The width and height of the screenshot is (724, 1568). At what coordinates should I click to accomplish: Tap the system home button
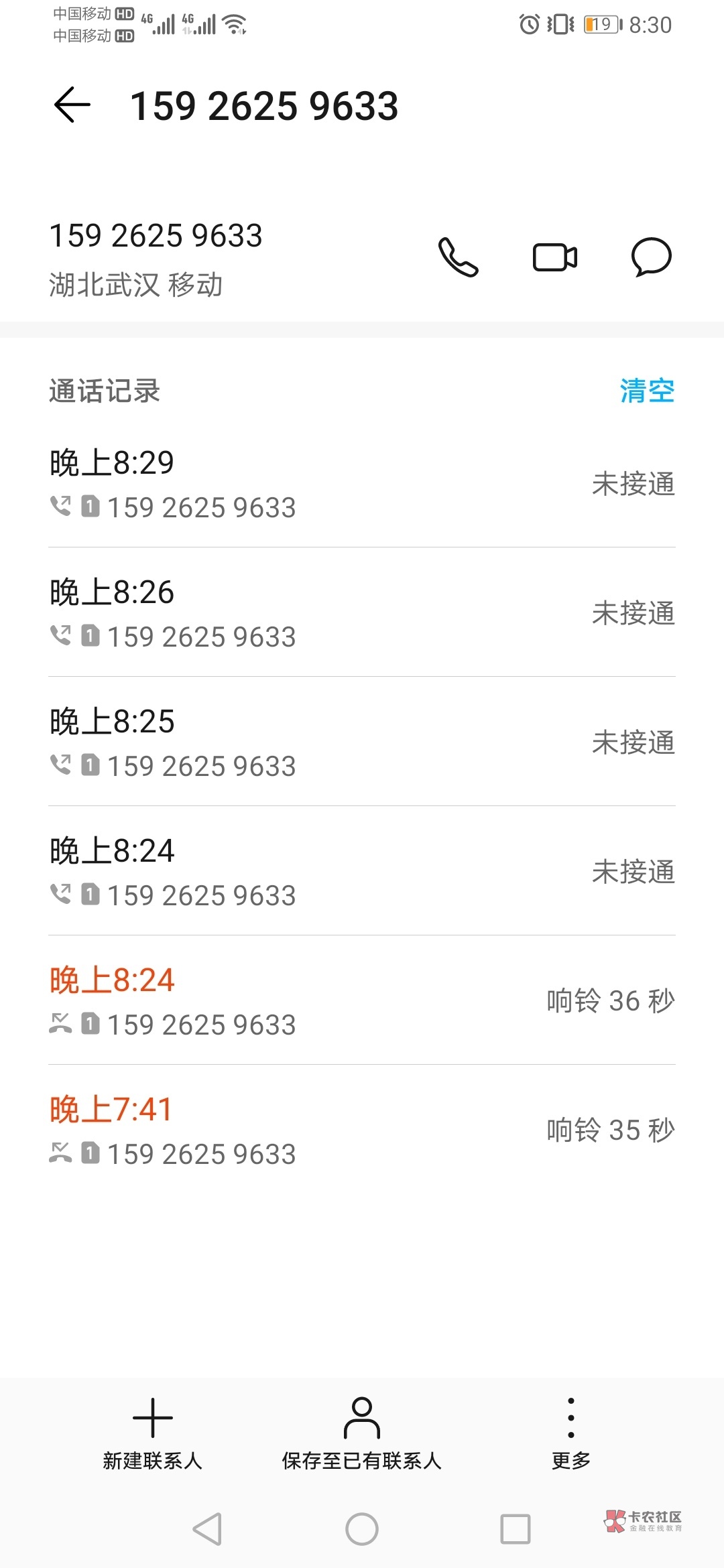362,1529
